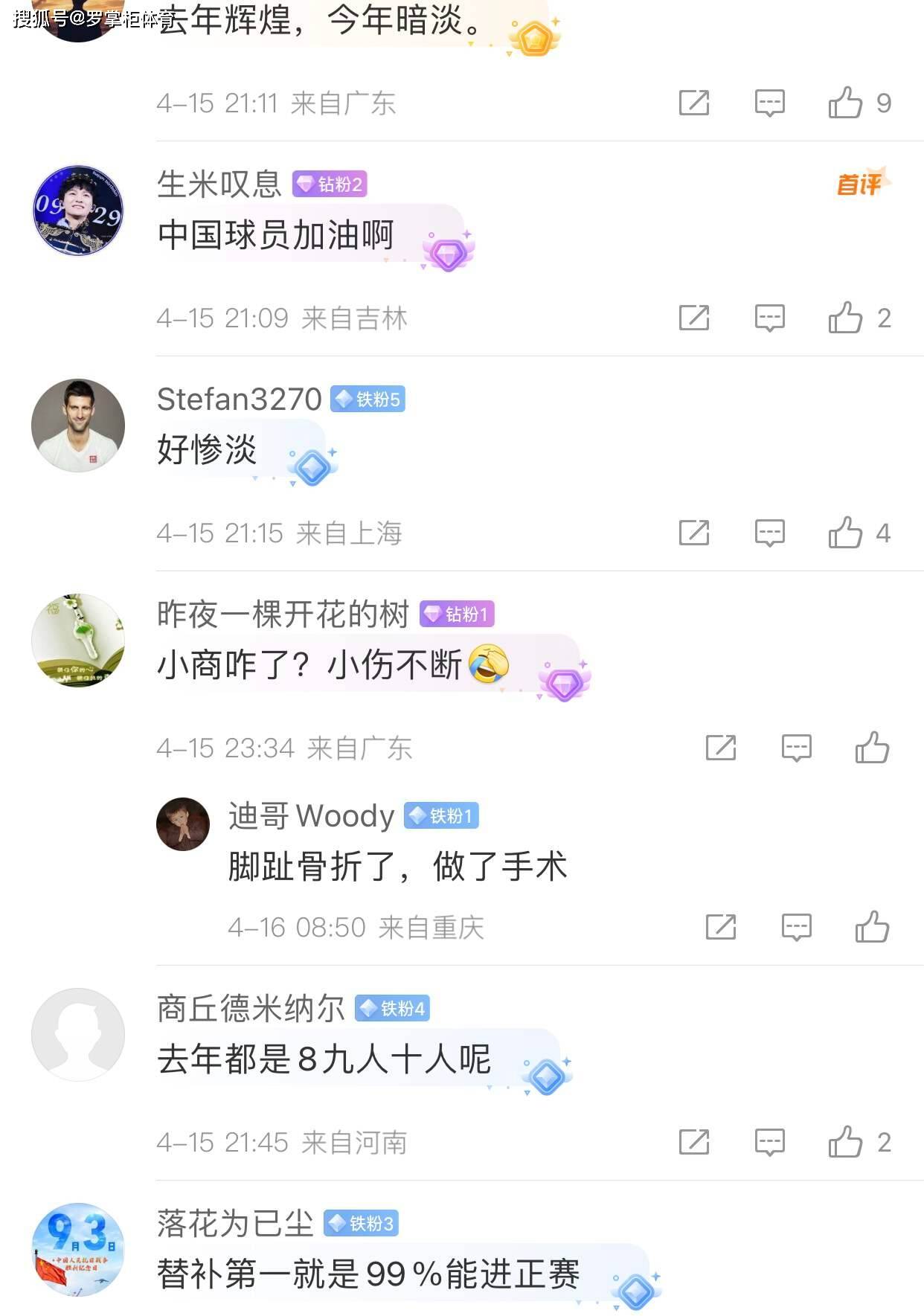Share Stefan3270's comment

point(693,533)
